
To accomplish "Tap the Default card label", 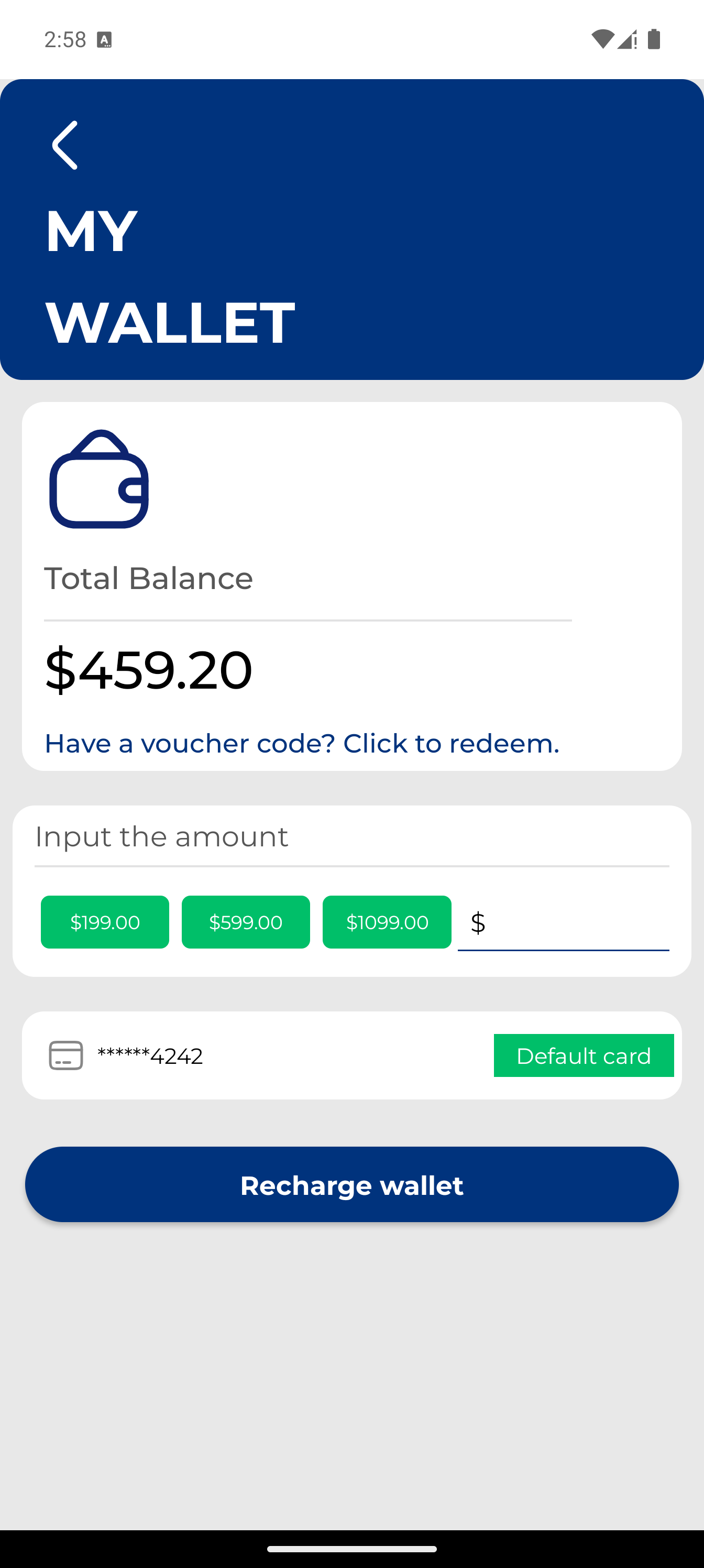I will coord(583,1055).
